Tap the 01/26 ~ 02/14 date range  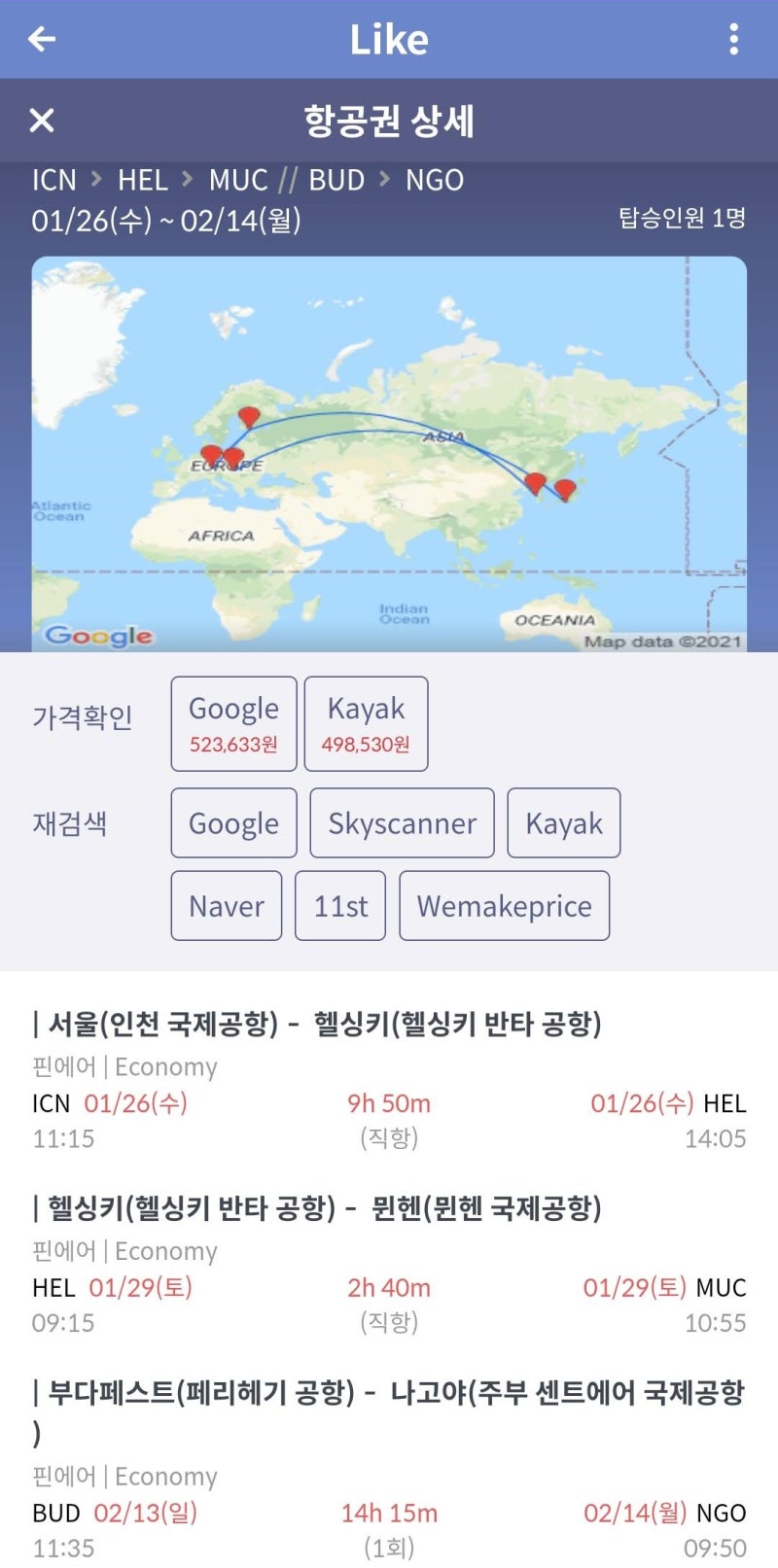point(165,219)
